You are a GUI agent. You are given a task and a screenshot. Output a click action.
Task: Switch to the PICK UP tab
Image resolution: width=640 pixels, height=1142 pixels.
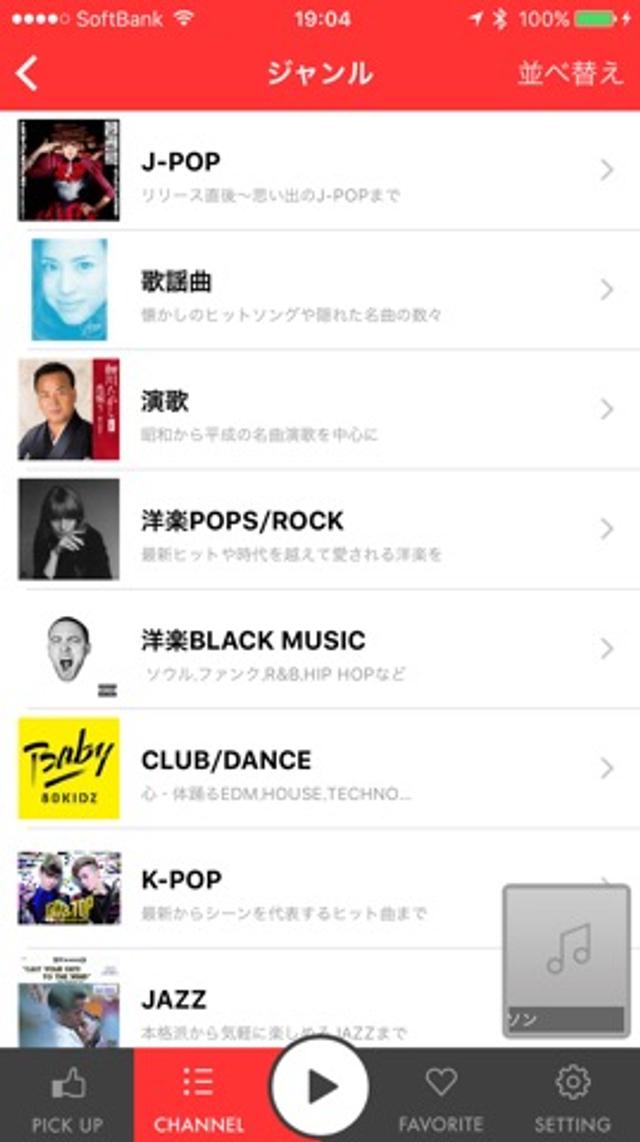67,1097
